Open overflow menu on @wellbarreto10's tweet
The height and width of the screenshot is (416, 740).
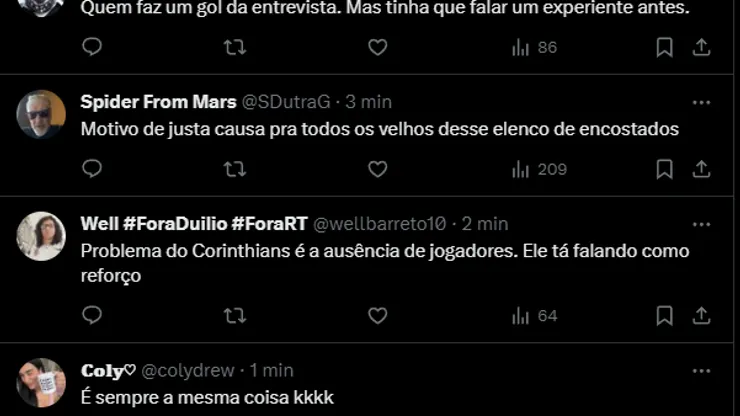click(702, 223)
